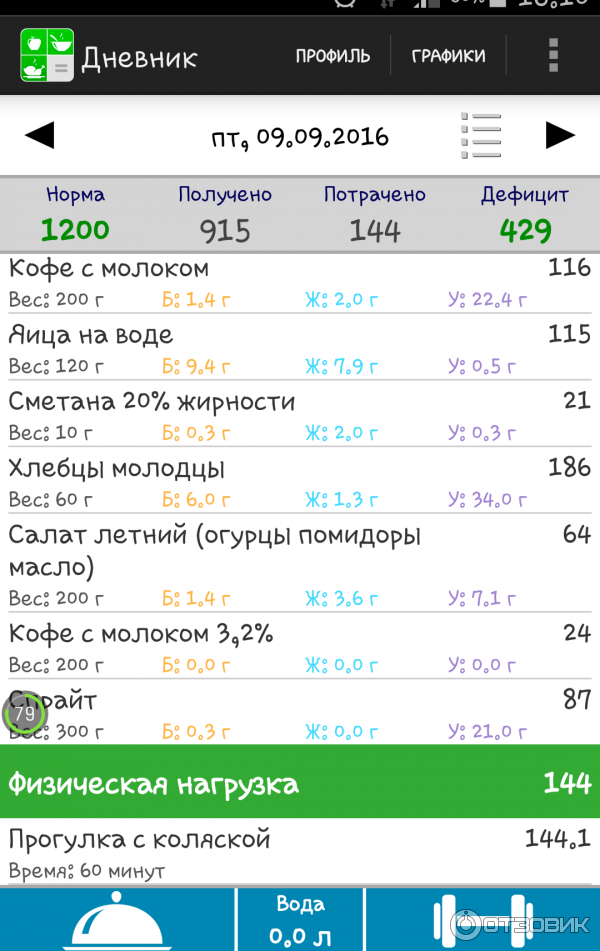Open the Спрайт entry
The width and height of the screenshot is (600, 951).
[x=300, y=713]
